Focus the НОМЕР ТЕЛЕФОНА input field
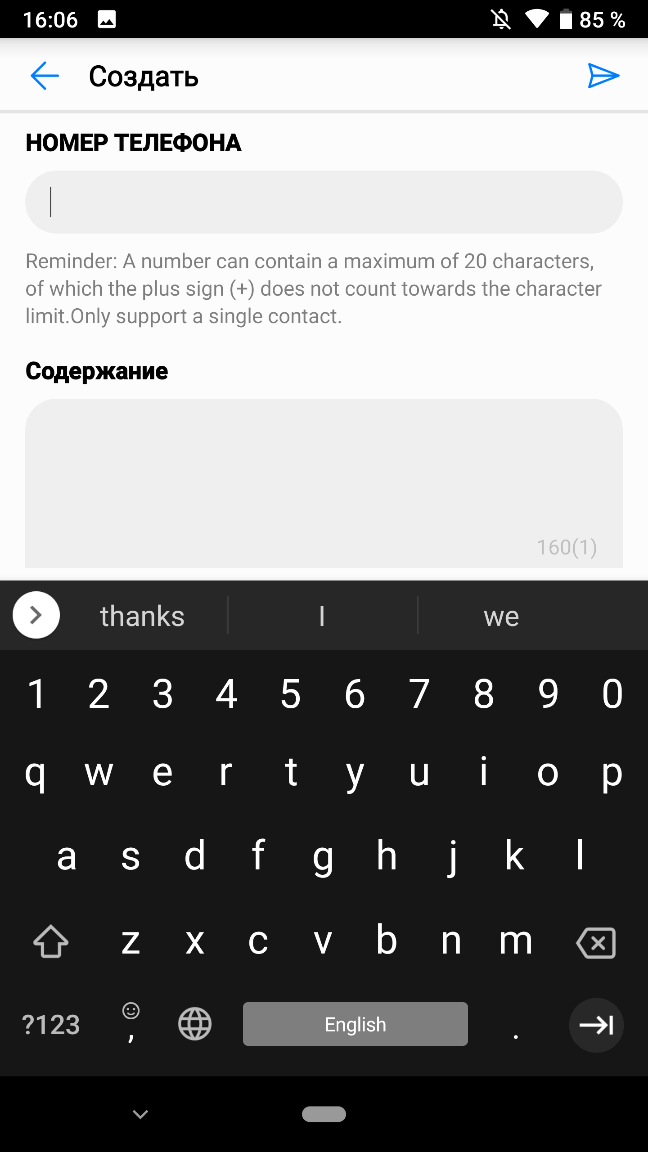This screenshot has width=648, height=1152. click(x=324, y=202)
